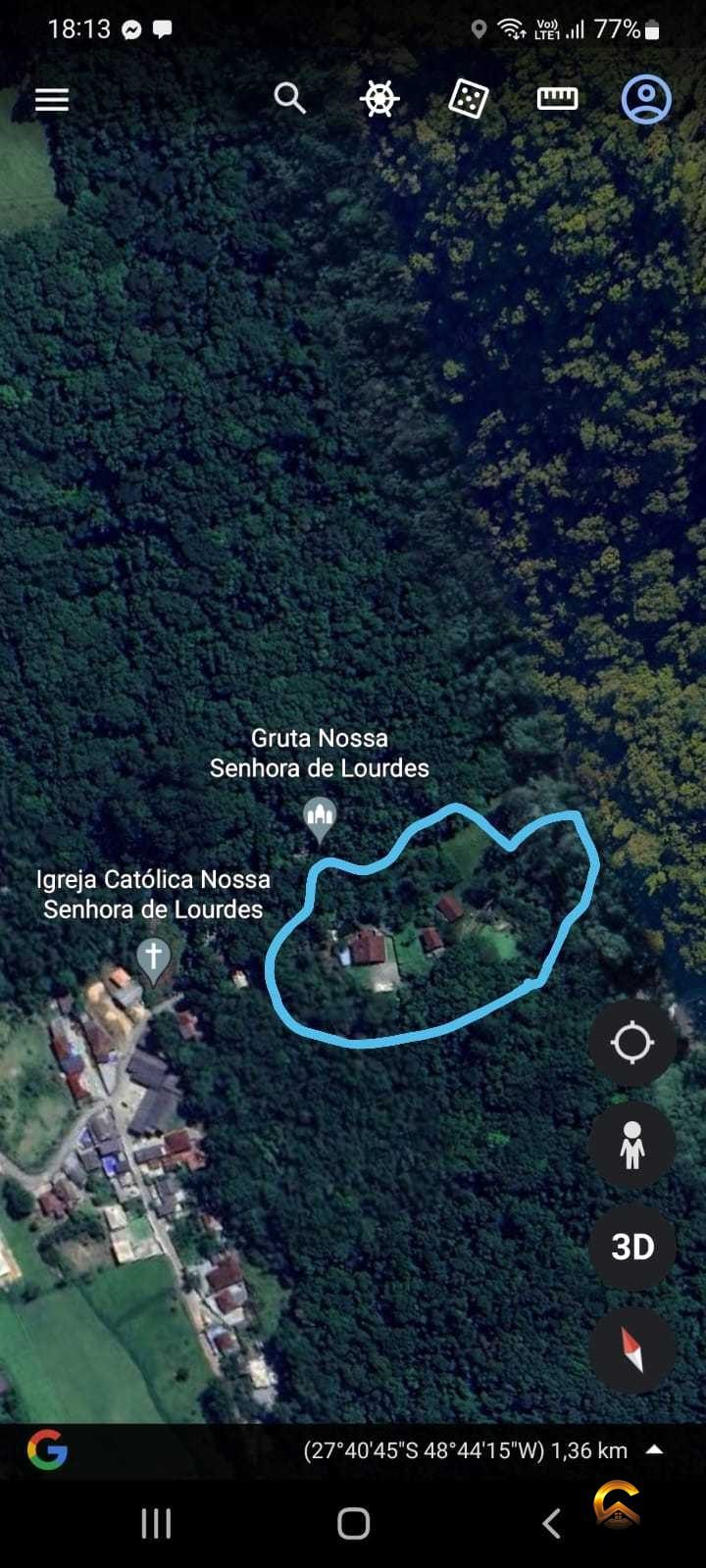Expand the coordinates info arrow

[x=654, y=1449]
